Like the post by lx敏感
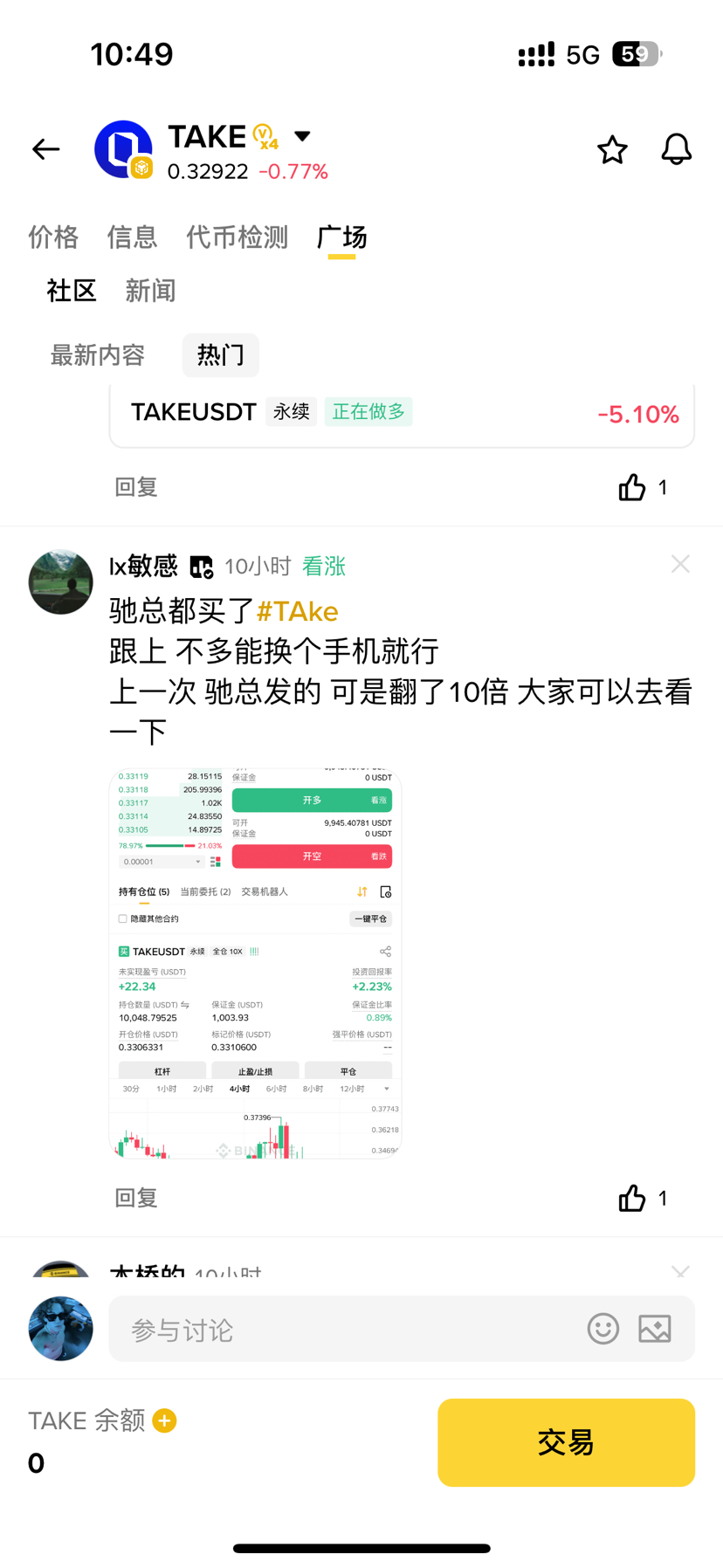The width and height of the screenshot is (723, 1568). click(x=632, y=1198)
